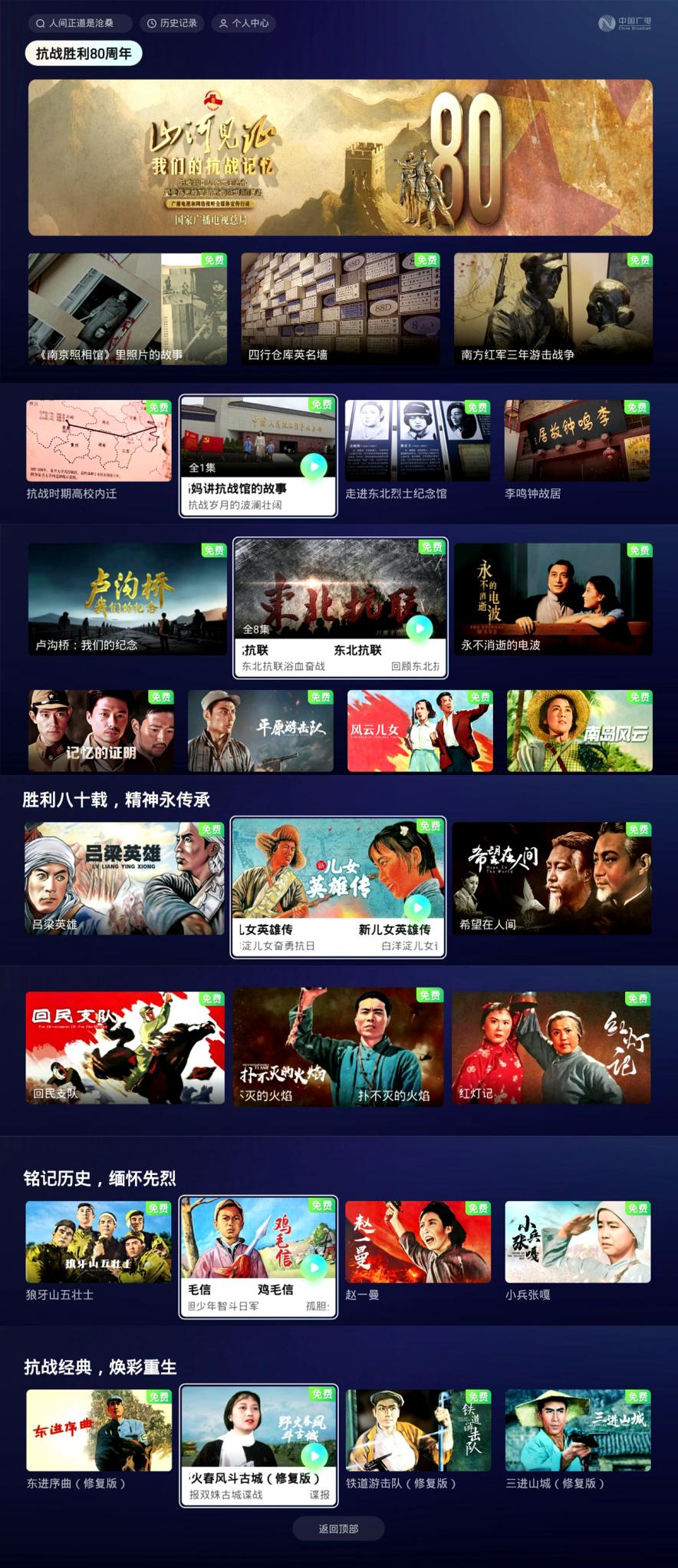Open 南方红军三年游击战争 card
The width and height of the screenshot is (678, 1568).
click(x=553, y=309)
